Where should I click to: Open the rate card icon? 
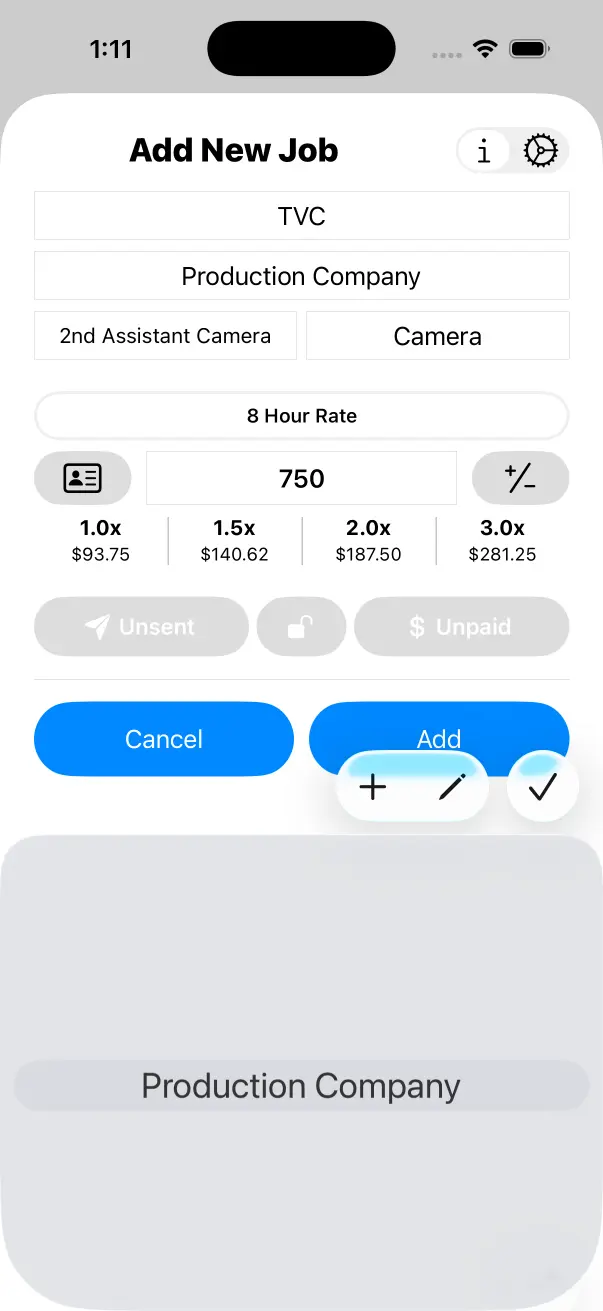[x=83, y=478]
